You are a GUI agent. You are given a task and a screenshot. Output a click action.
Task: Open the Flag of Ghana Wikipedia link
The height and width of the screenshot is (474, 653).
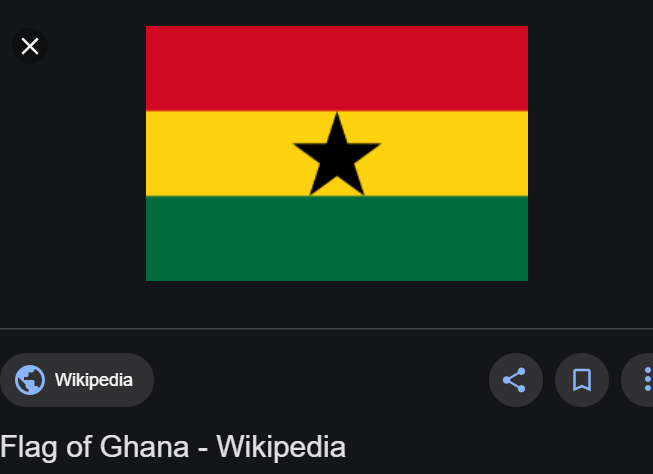pos(173,447)
